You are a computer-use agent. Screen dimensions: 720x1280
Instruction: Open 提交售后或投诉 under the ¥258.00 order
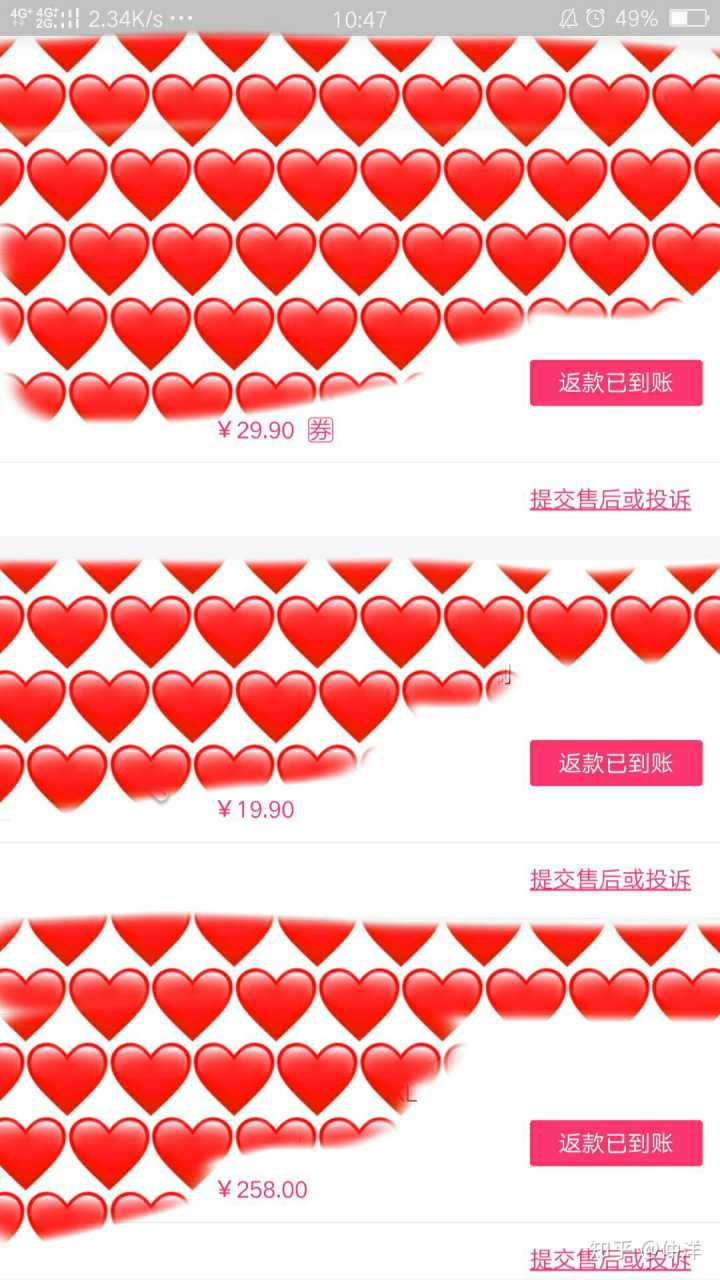(x=610, y=1258)
